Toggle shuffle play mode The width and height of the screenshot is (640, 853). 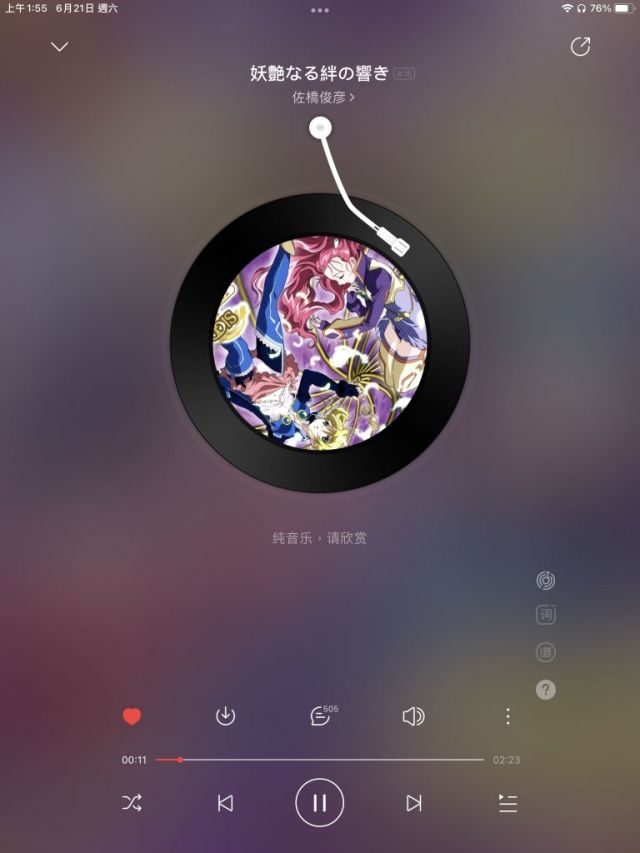click(132, 803)
